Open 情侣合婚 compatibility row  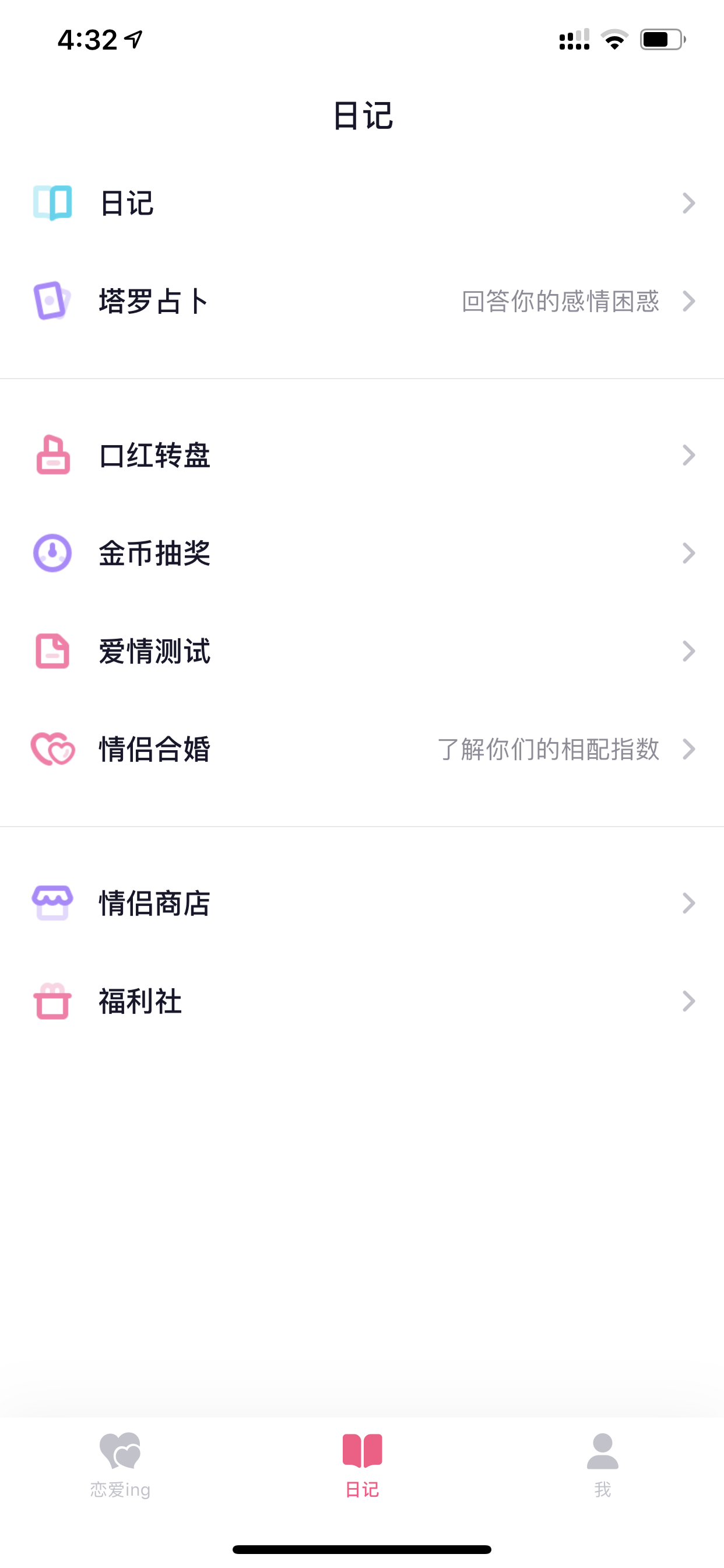(x=362, y=750)
